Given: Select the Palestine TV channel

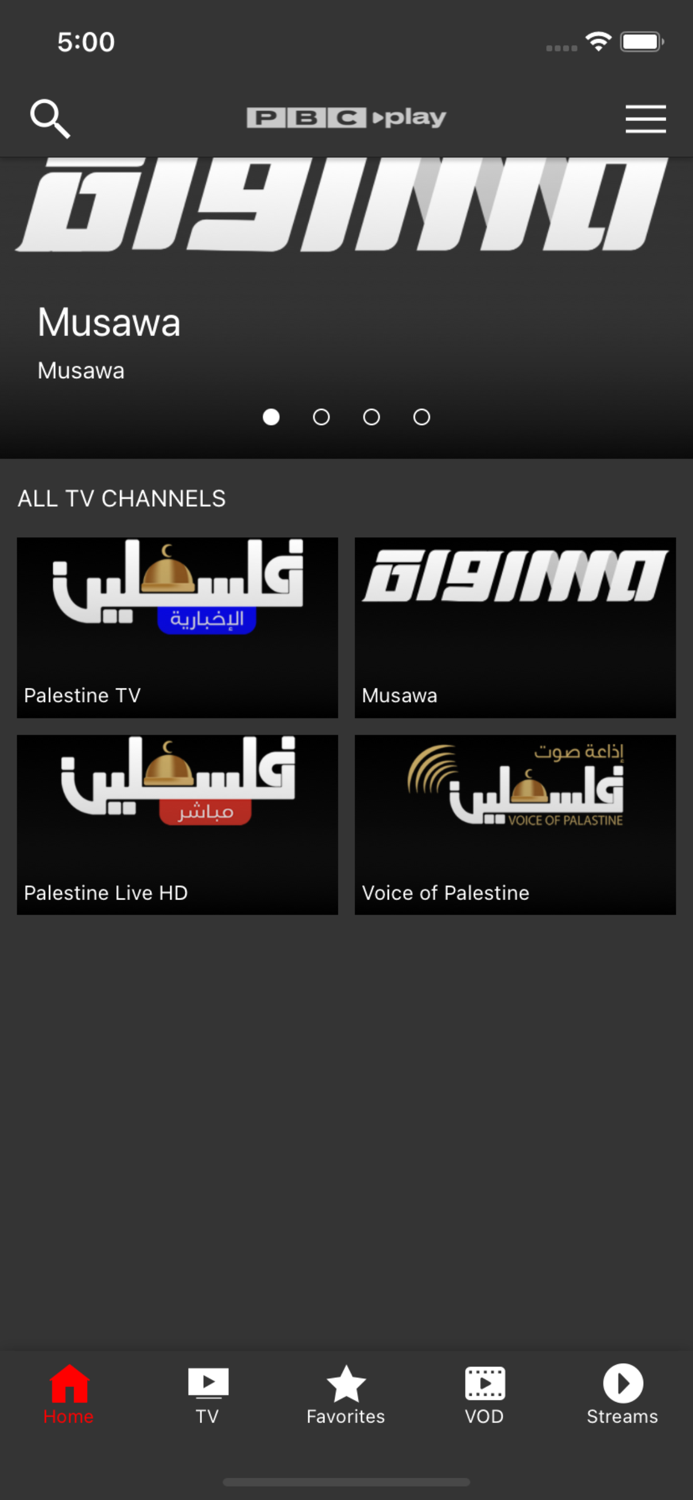Looking at the screenshot, I should coord(177,627).
